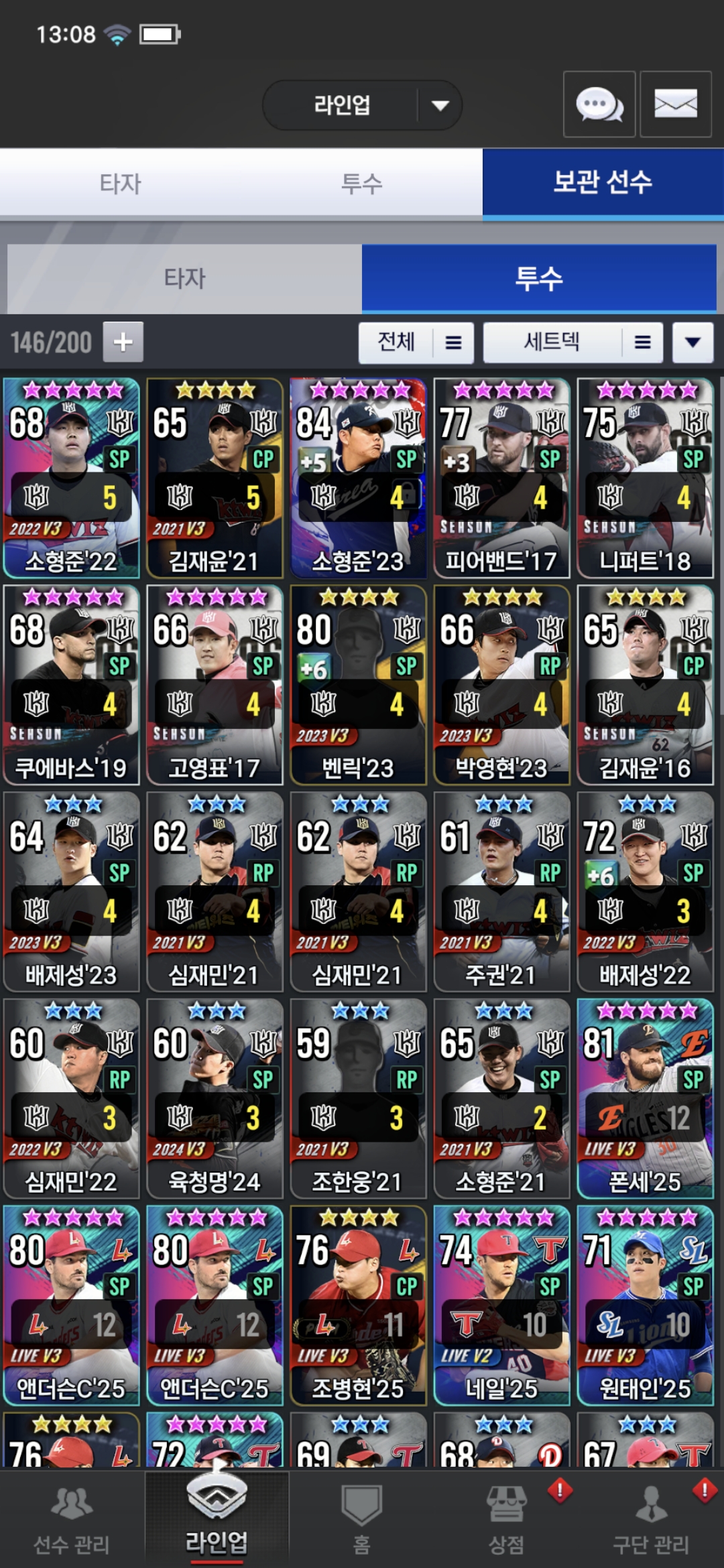Viewport: 724px width, 1568px height.
Task: Open player card 폰세'25
Action: (x=645, y=1098)
